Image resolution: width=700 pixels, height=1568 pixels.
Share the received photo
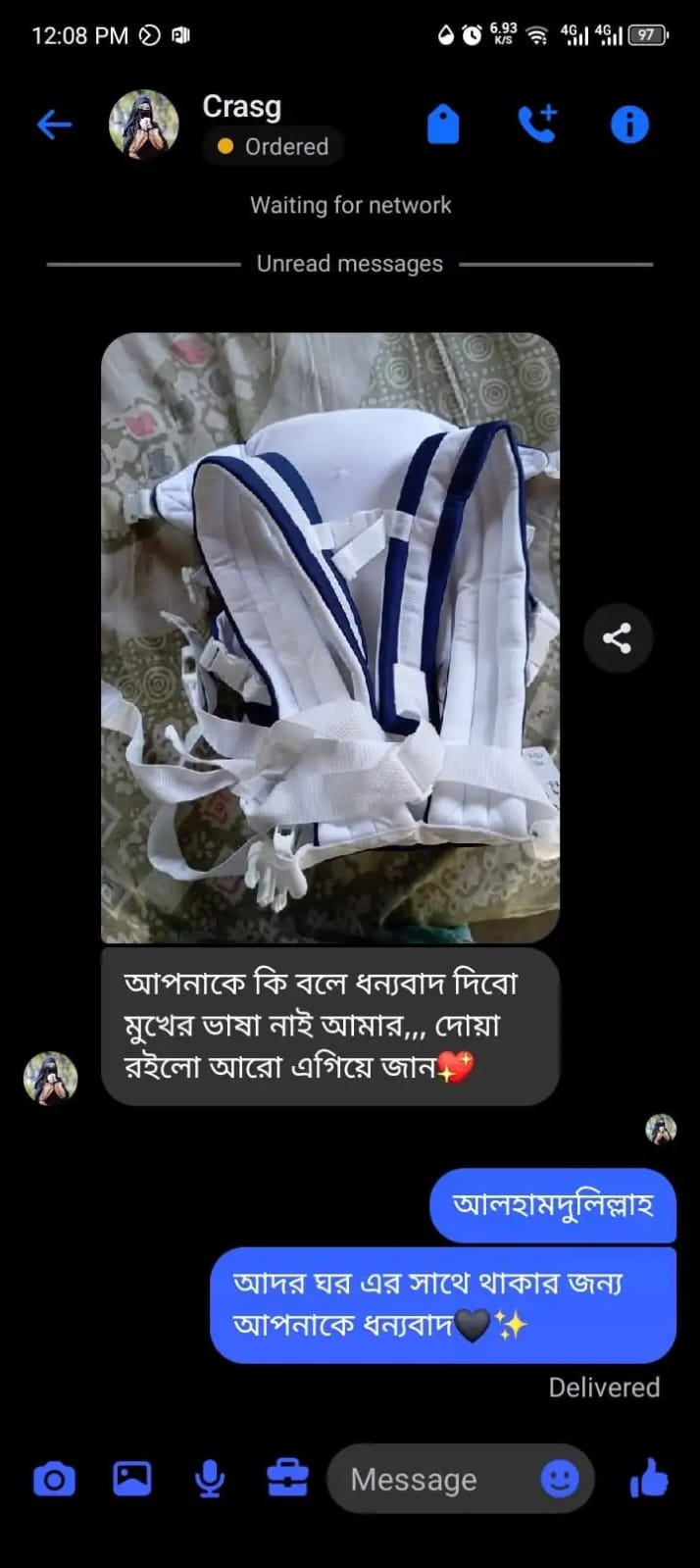[617, 638]
